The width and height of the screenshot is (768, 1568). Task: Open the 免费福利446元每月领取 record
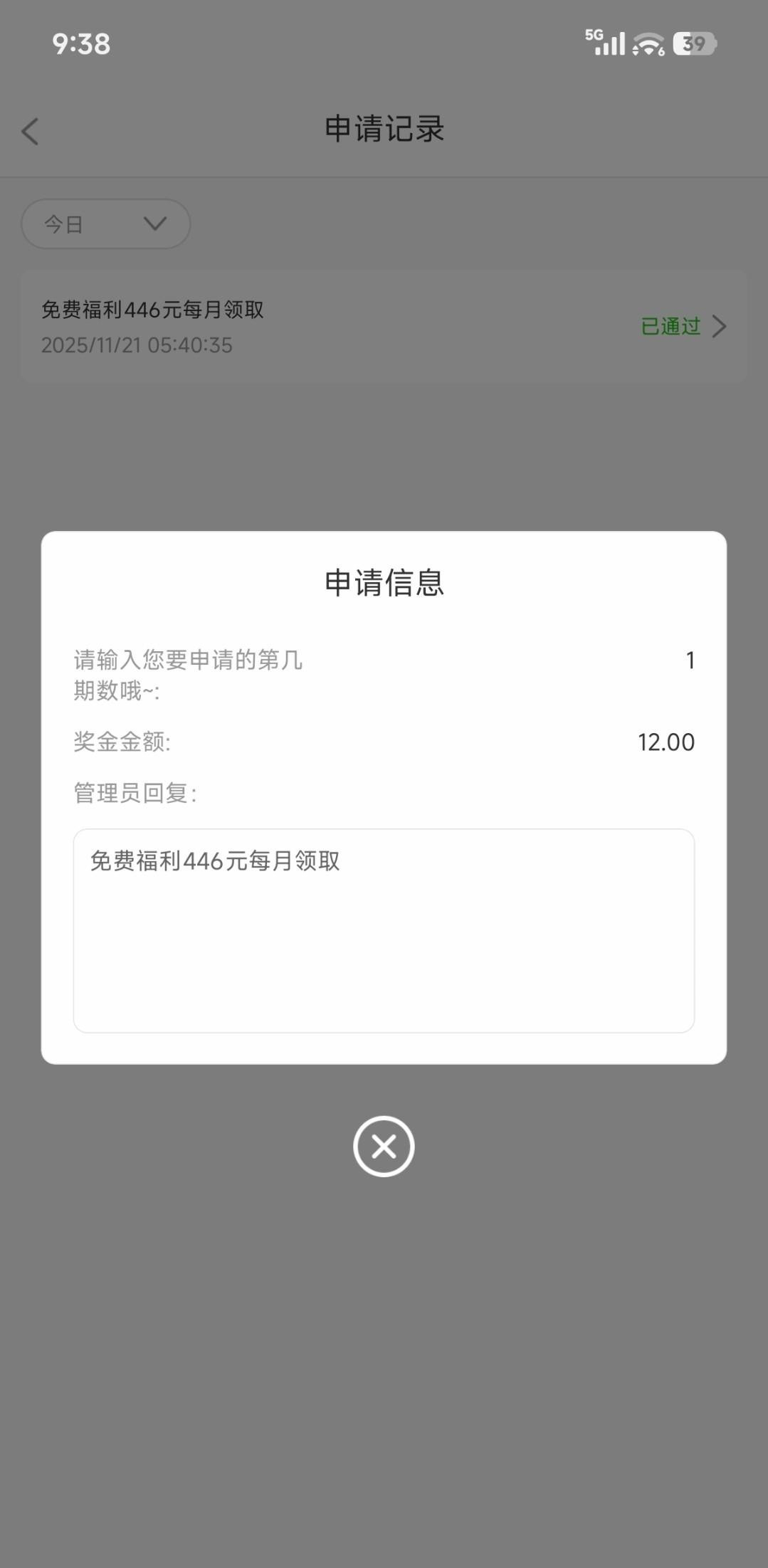[384, 327]
